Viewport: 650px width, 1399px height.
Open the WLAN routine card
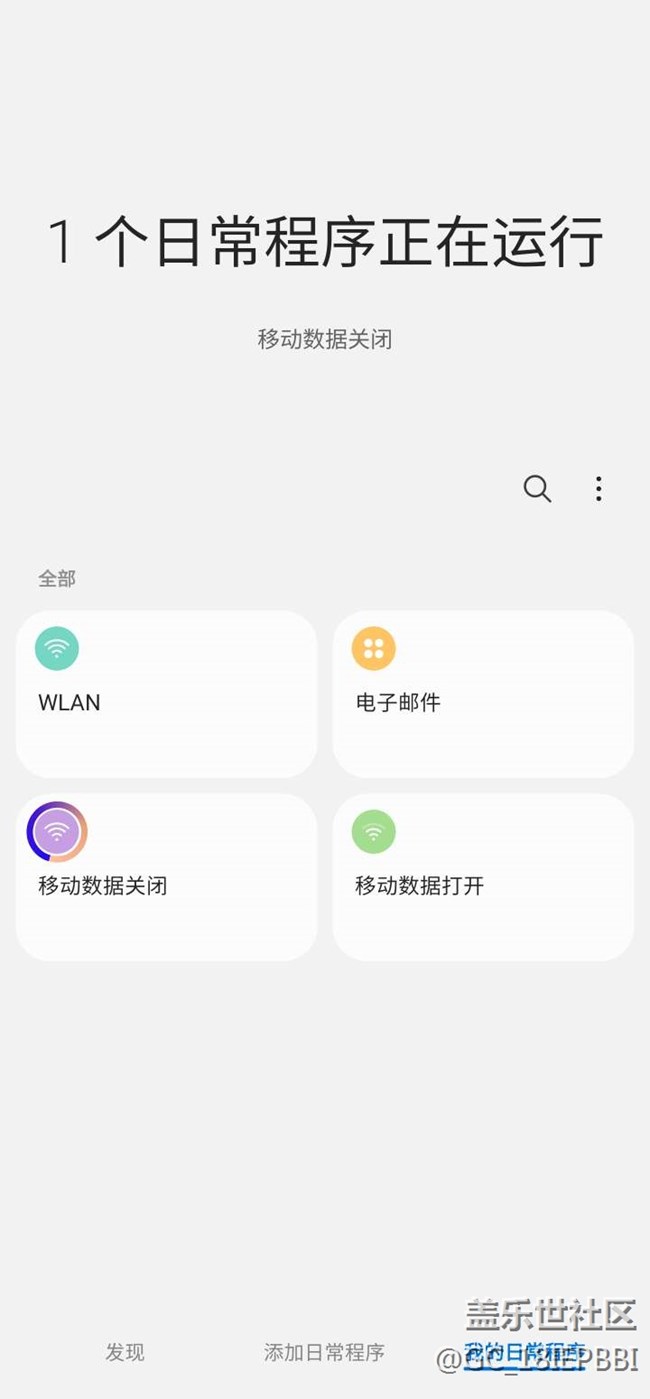[166, 694]
